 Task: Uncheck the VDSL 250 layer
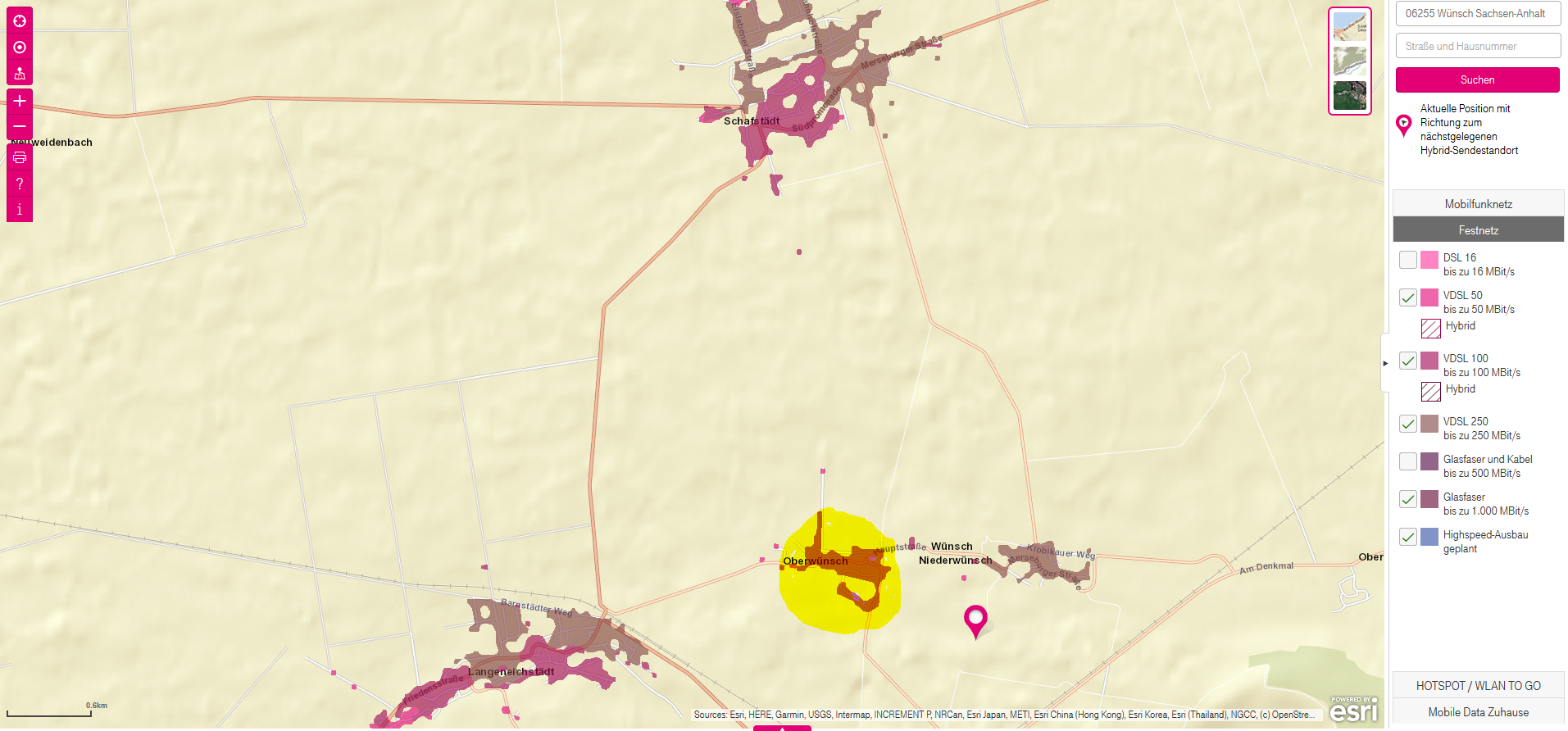[x=1407, y=424]
